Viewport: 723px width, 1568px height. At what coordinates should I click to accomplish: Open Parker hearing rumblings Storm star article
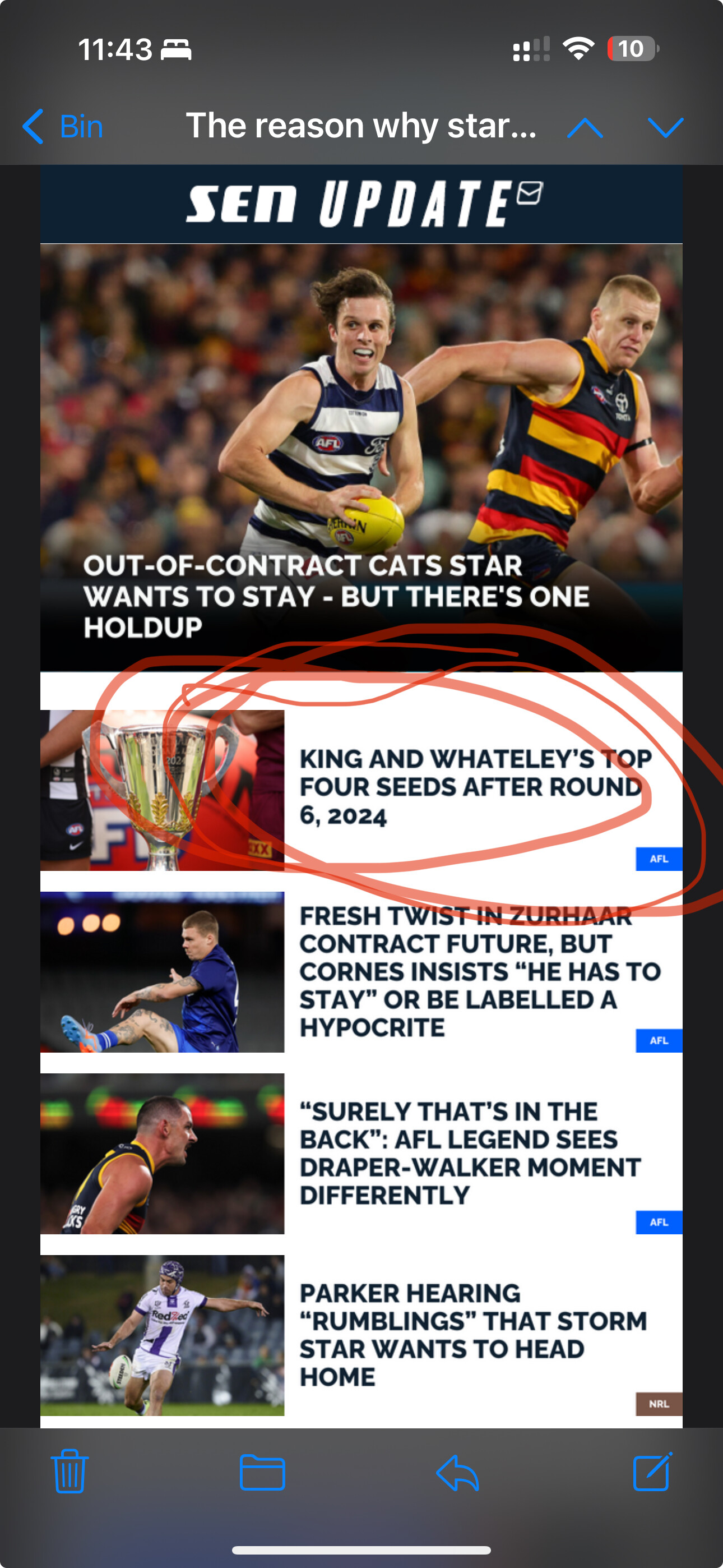pos(473,1334)
